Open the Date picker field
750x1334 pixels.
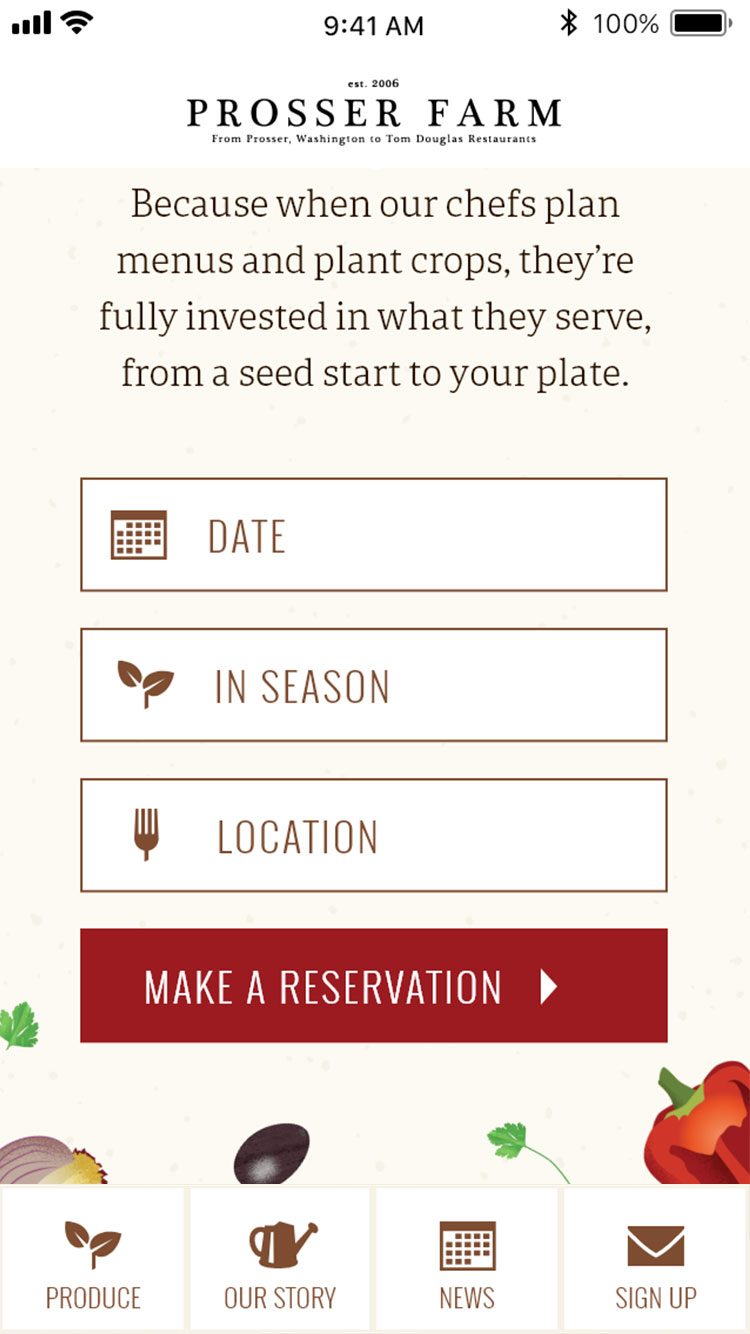point(373,535)
